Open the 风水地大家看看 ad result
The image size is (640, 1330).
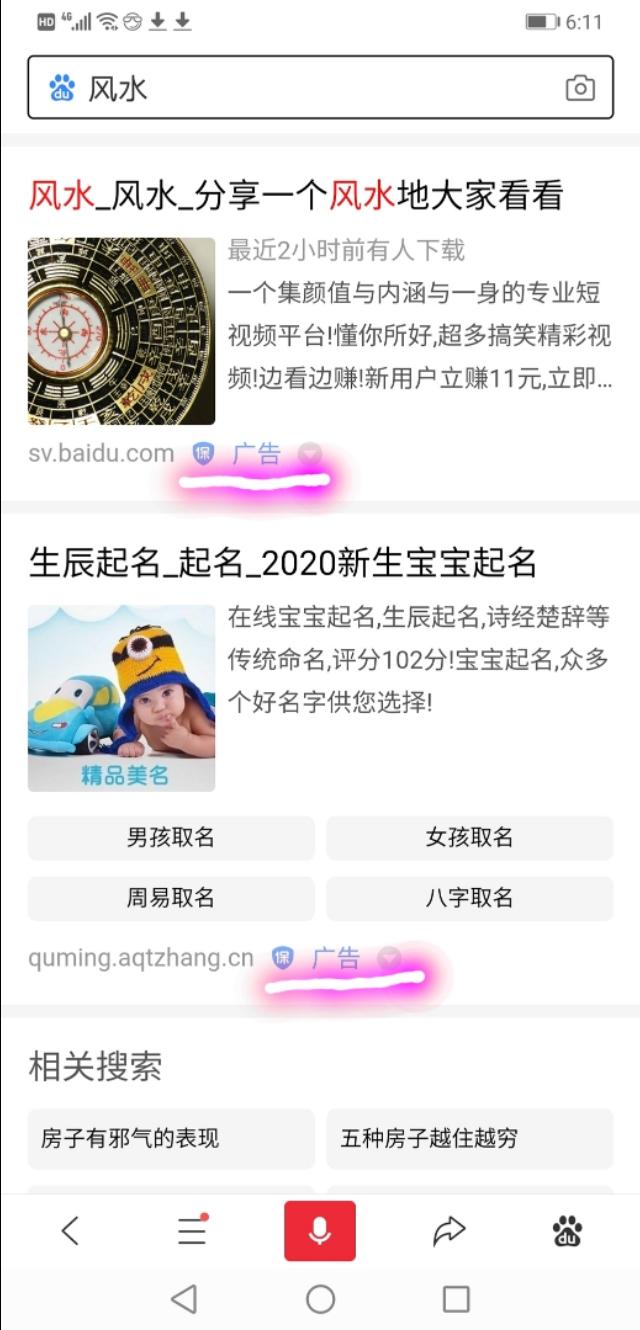pyautogui.click(x=296, y=196)
